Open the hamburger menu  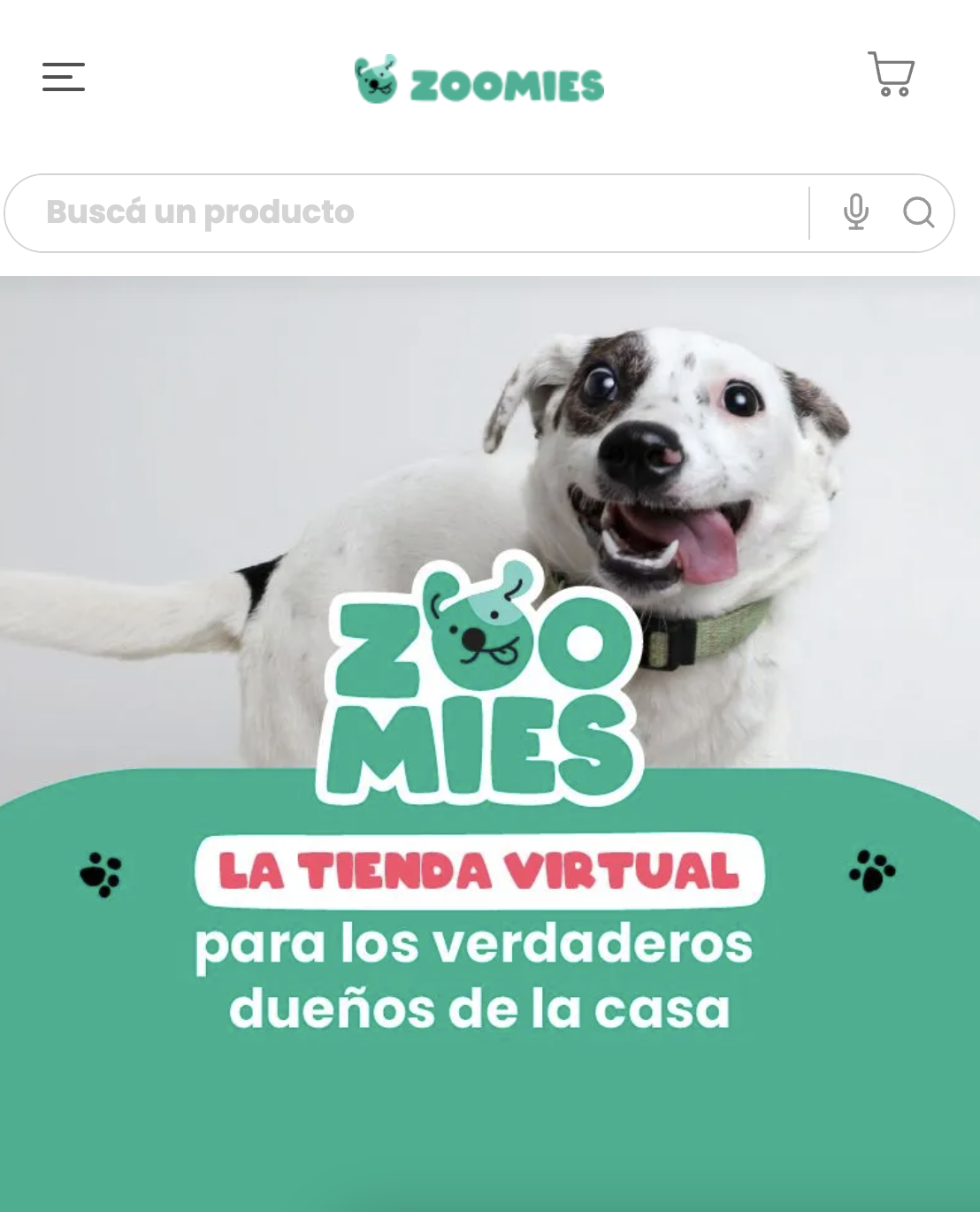pyautogui.click(x=64, y=77)
